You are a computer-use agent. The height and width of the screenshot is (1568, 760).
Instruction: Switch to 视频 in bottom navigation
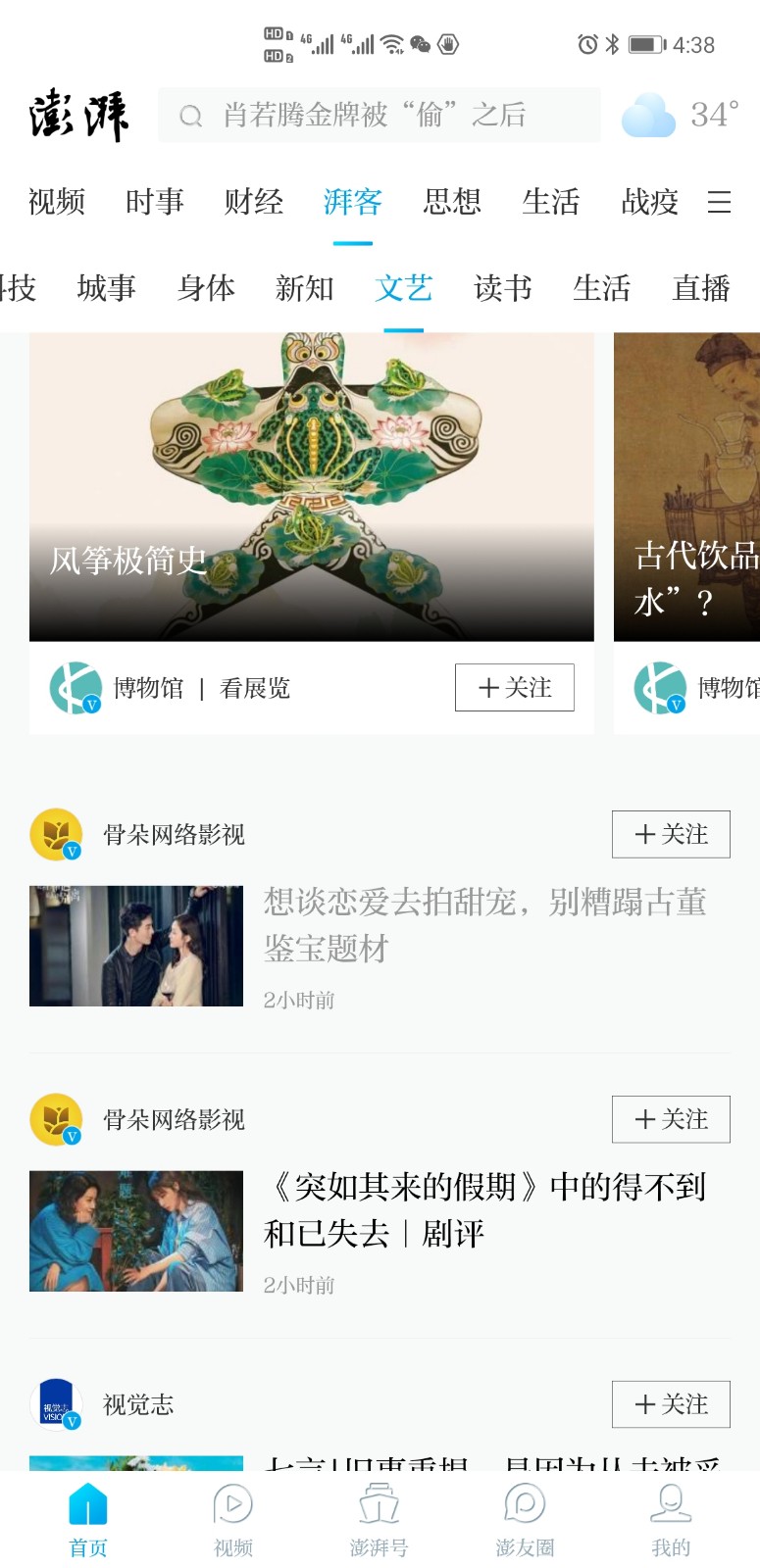[x=233, y=1521]
